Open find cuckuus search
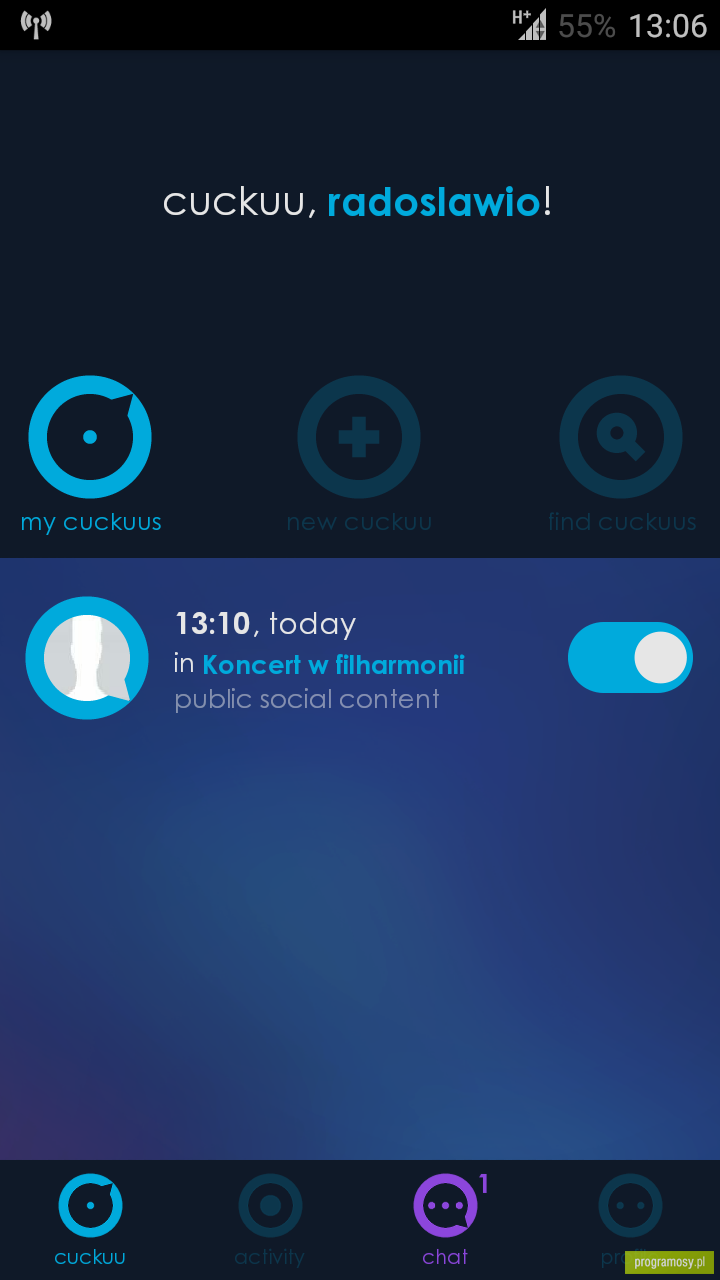720x1280 pixels. tap(621, 455)
